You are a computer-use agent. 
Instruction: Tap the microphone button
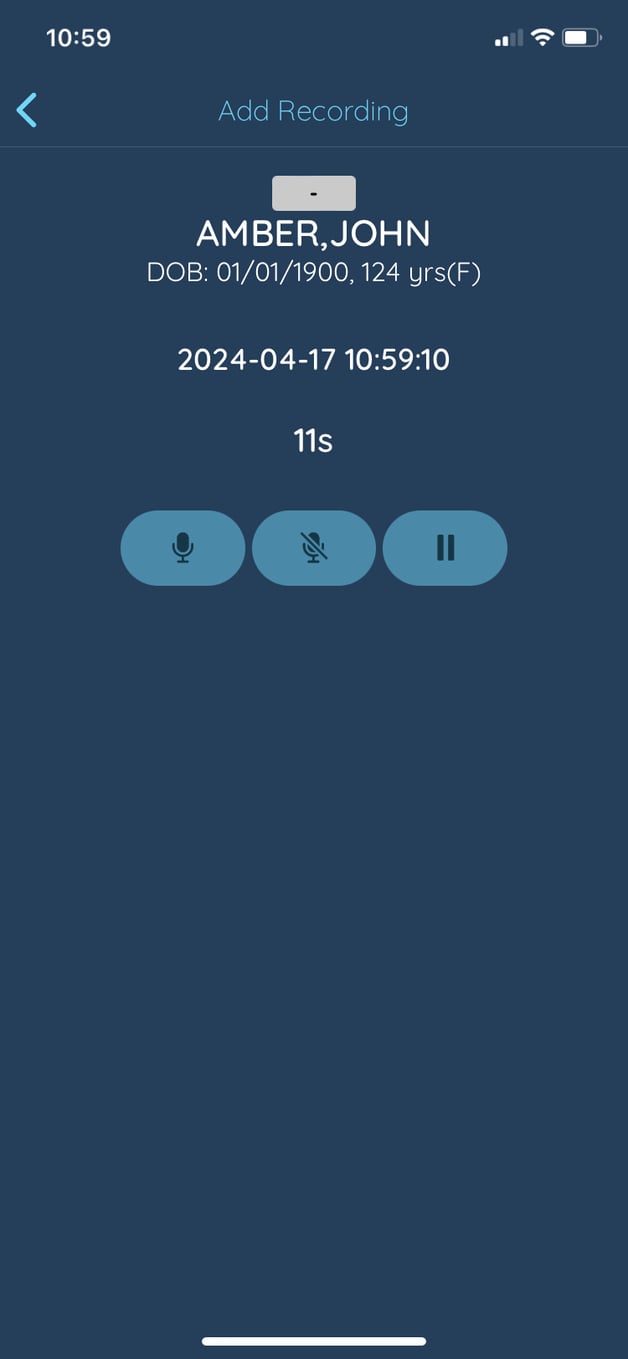[x=183, y=548]
